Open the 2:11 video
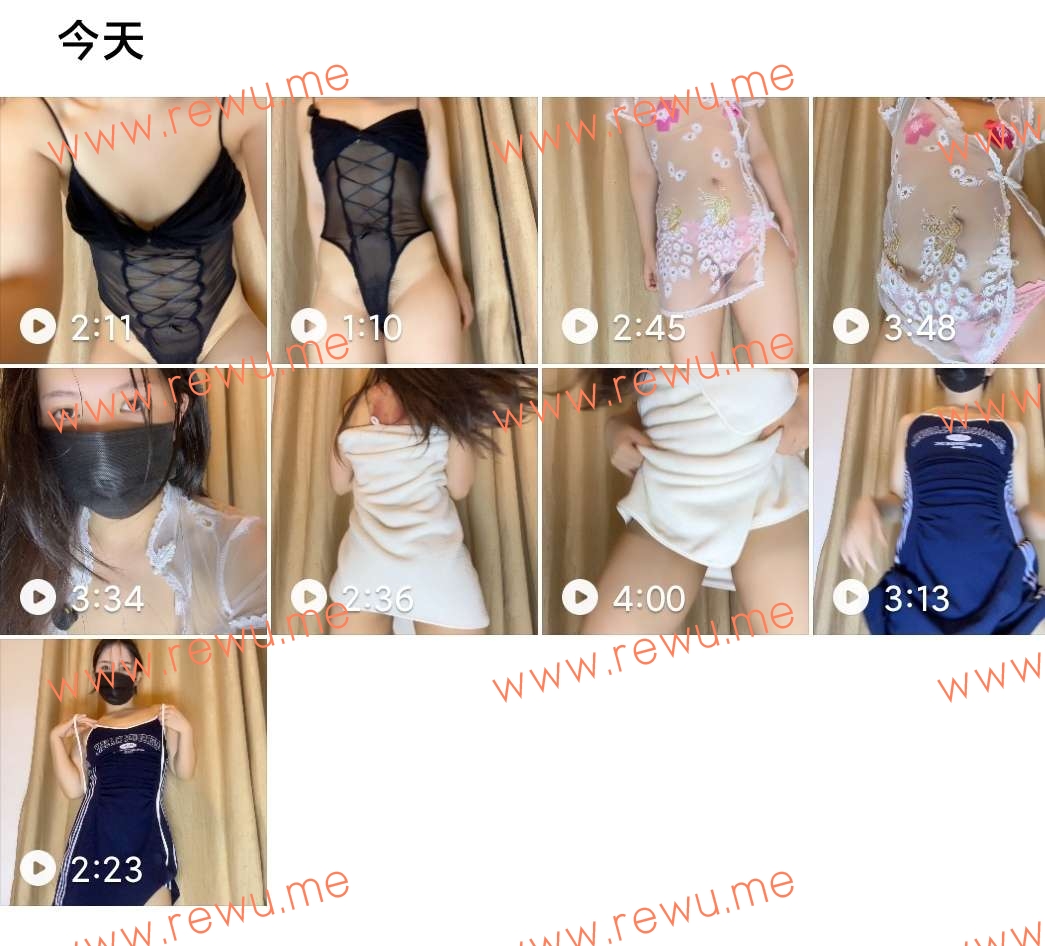Image resolution: width=1045 pixels, height=946 pixels. tap(133, 230)
